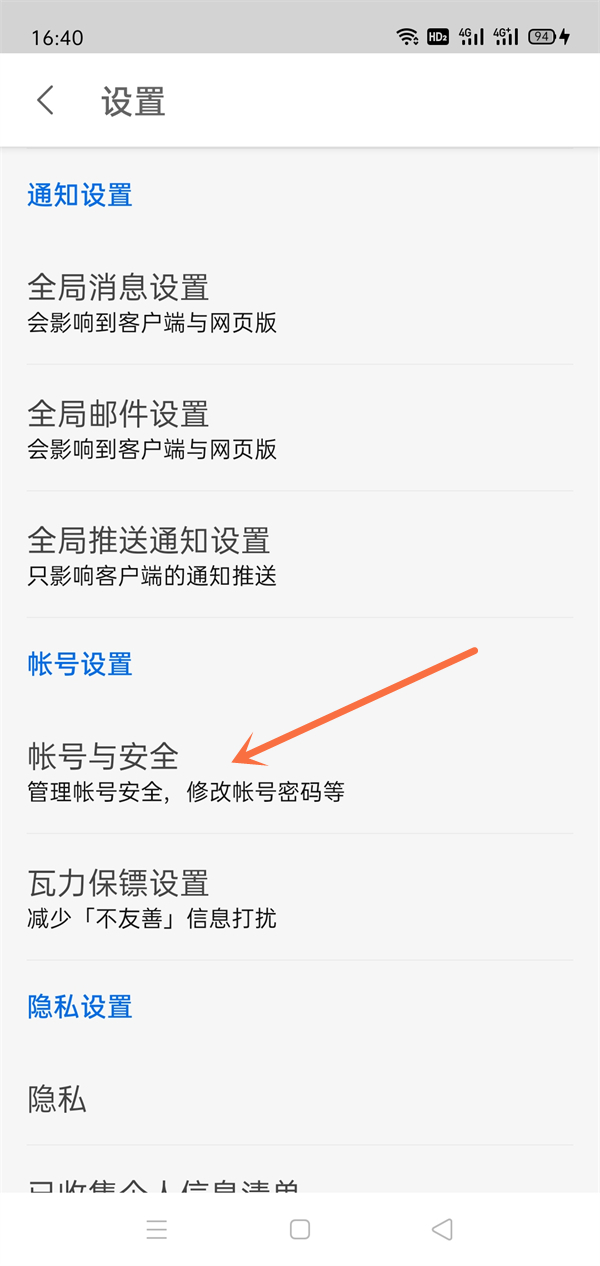Open 全局推送通知设置

[x=300, y=555]
